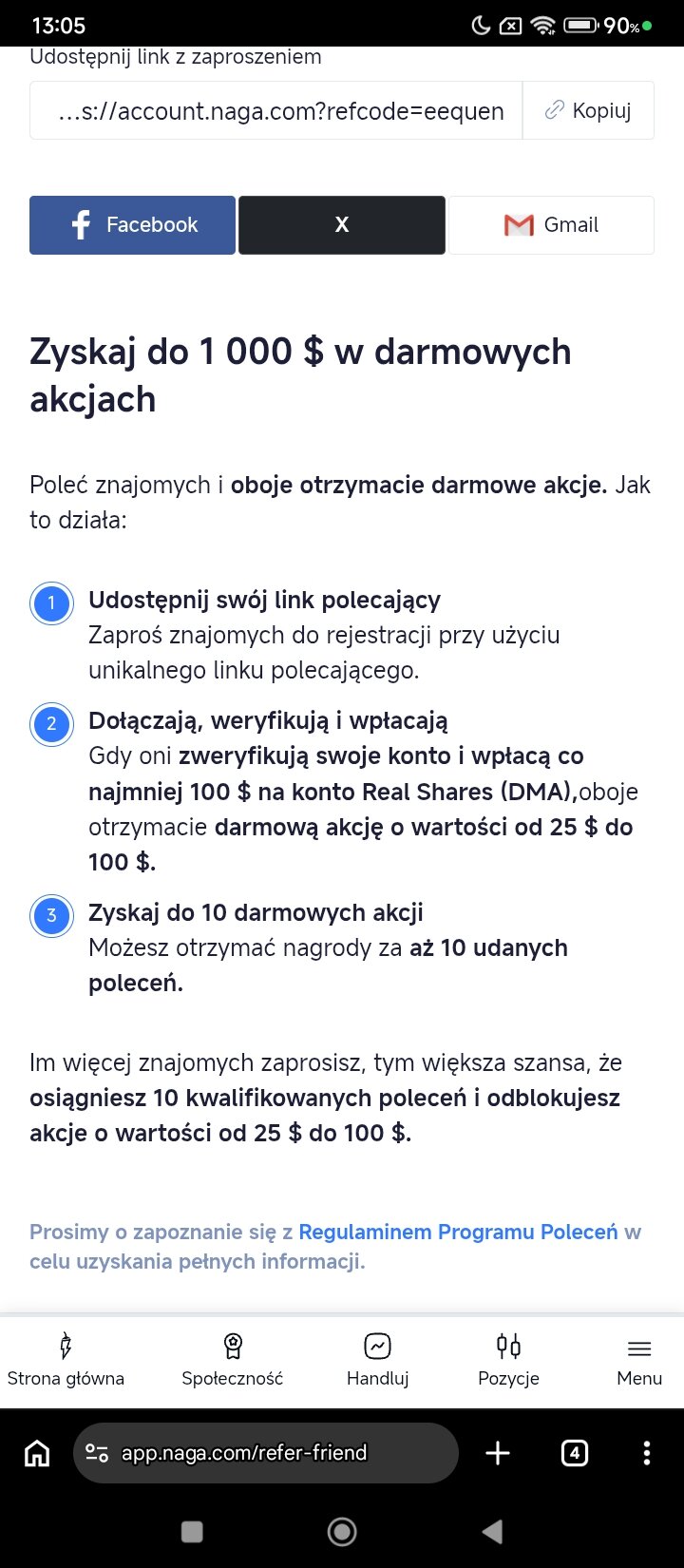Image resolution: width=684 pixels, height=1568 pixels.
Task: Copy the invitation link with Kopiuj
Action: 588,110
